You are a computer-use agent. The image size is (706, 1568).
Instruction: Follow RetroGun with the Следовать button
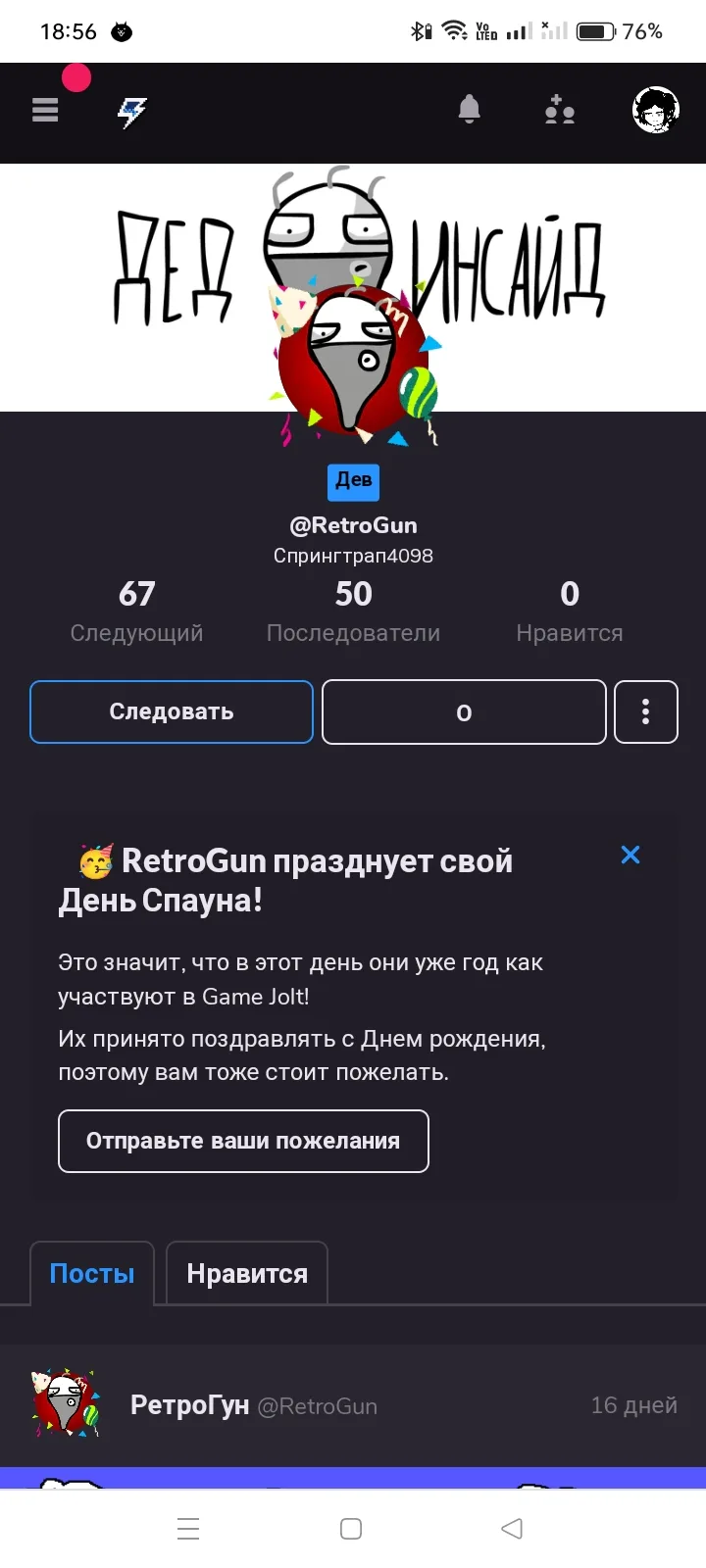click(172, 712)
